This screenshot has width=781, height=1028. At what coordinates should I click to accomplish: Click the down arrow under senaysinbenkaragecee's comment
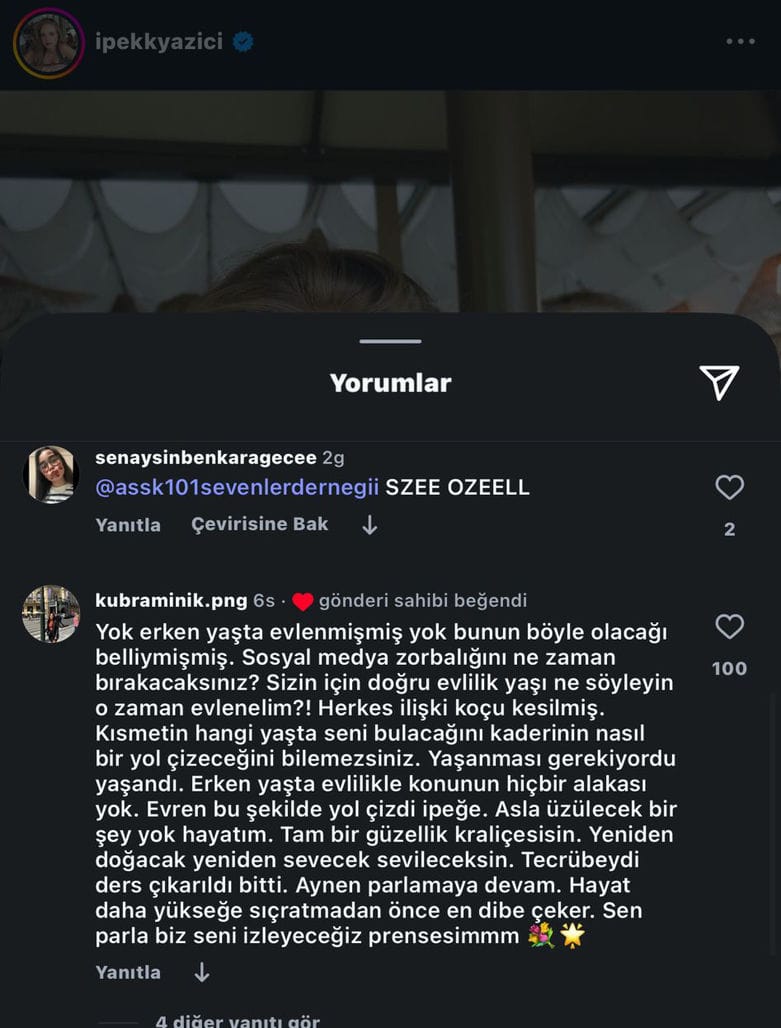click(368, 523)
